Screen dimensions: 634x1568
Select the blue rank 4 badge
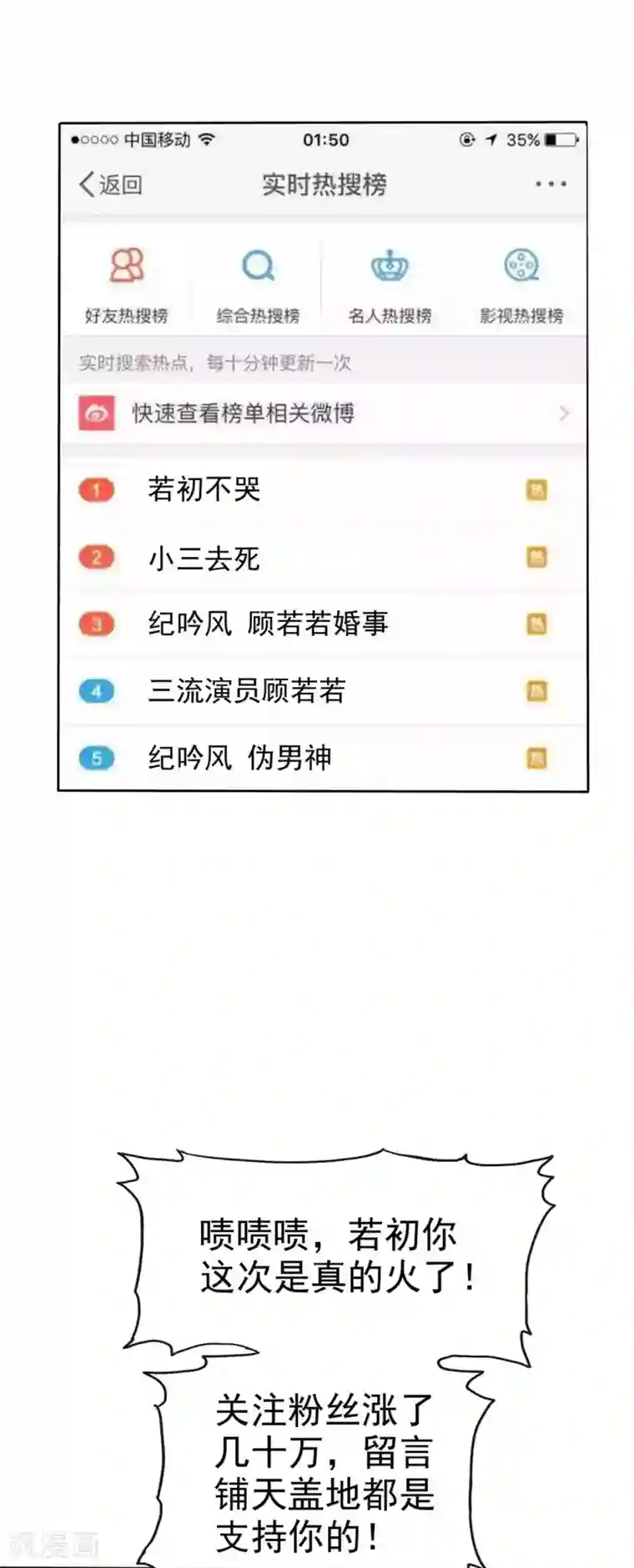coord(96,692)
